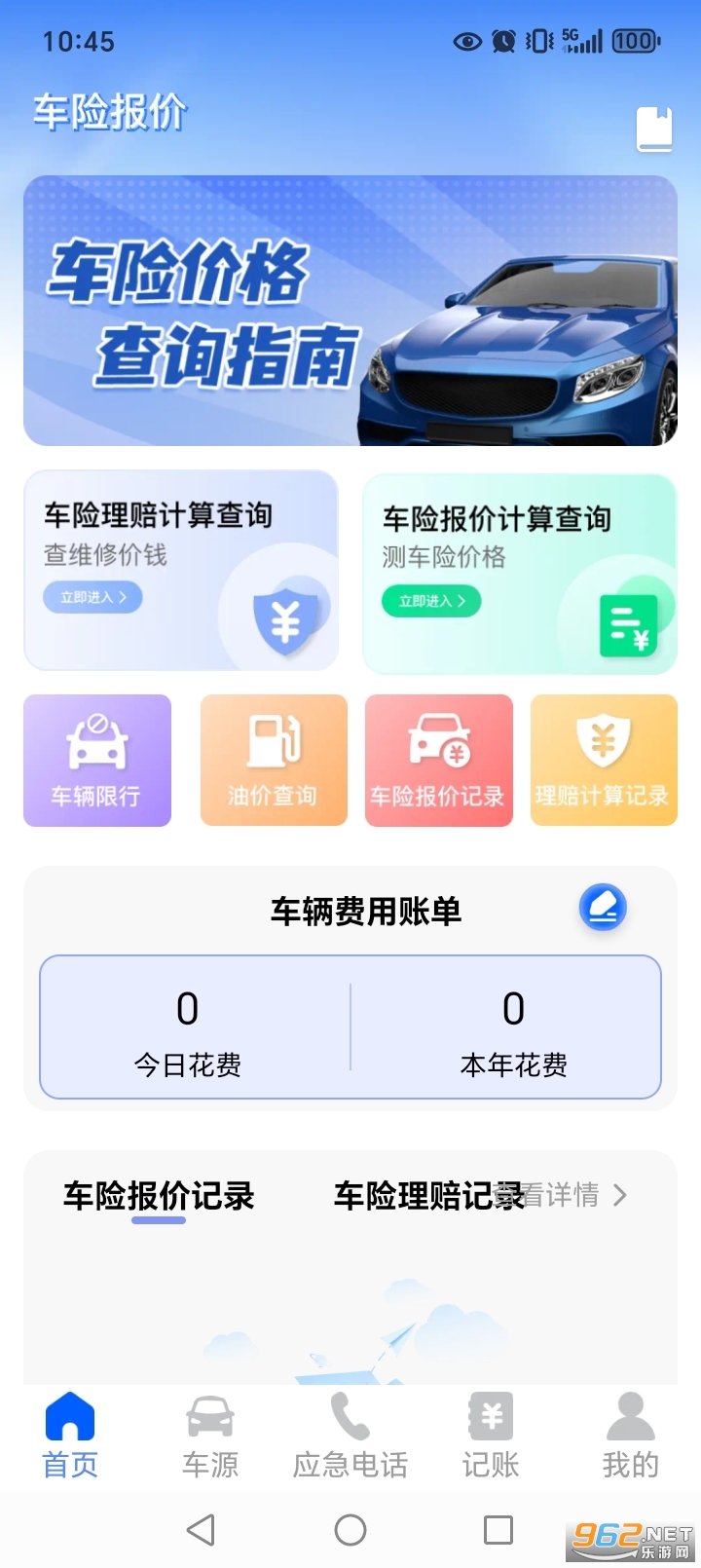701x1568 pixels.
Task: Click the edit pen icon beside 车辆费用账单
Action: [602, 908]
